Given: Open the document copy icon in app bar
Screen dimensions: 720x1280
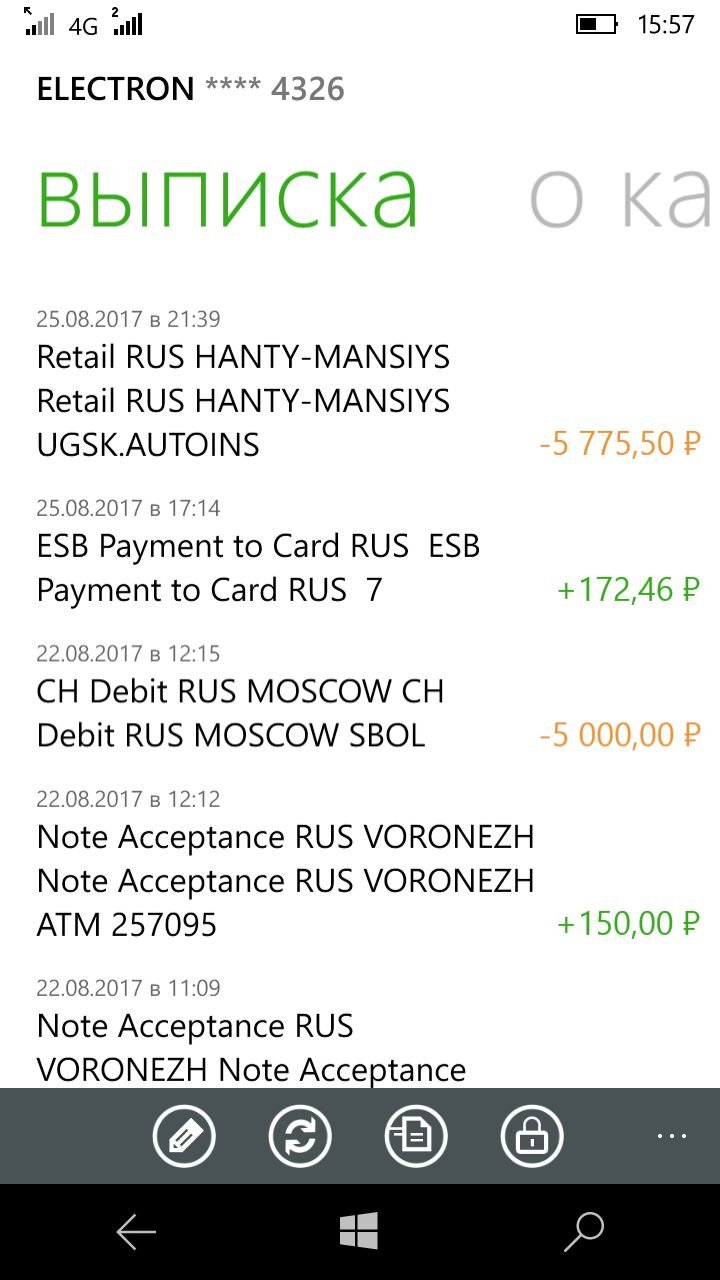Looking at the screenshot, I should pyautogui.click(x=416, y=1136).
